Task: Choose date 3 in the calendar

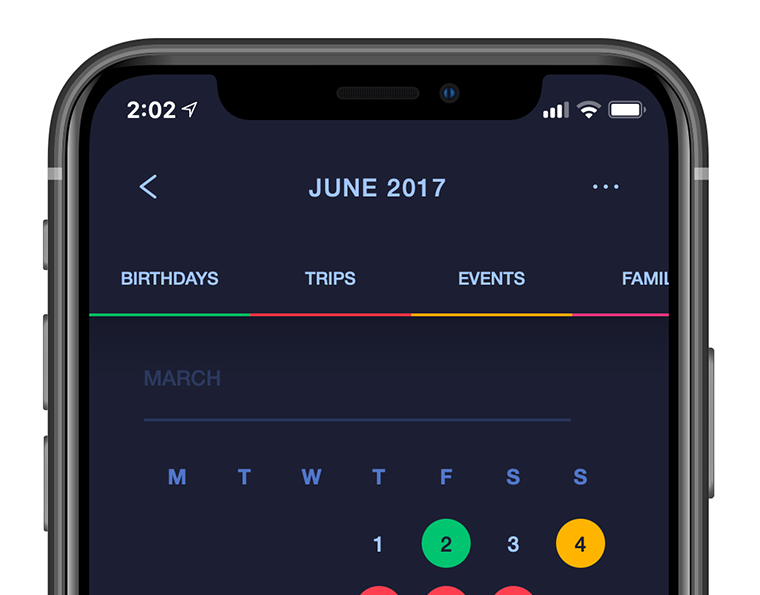Action: [x=513, y=545]
